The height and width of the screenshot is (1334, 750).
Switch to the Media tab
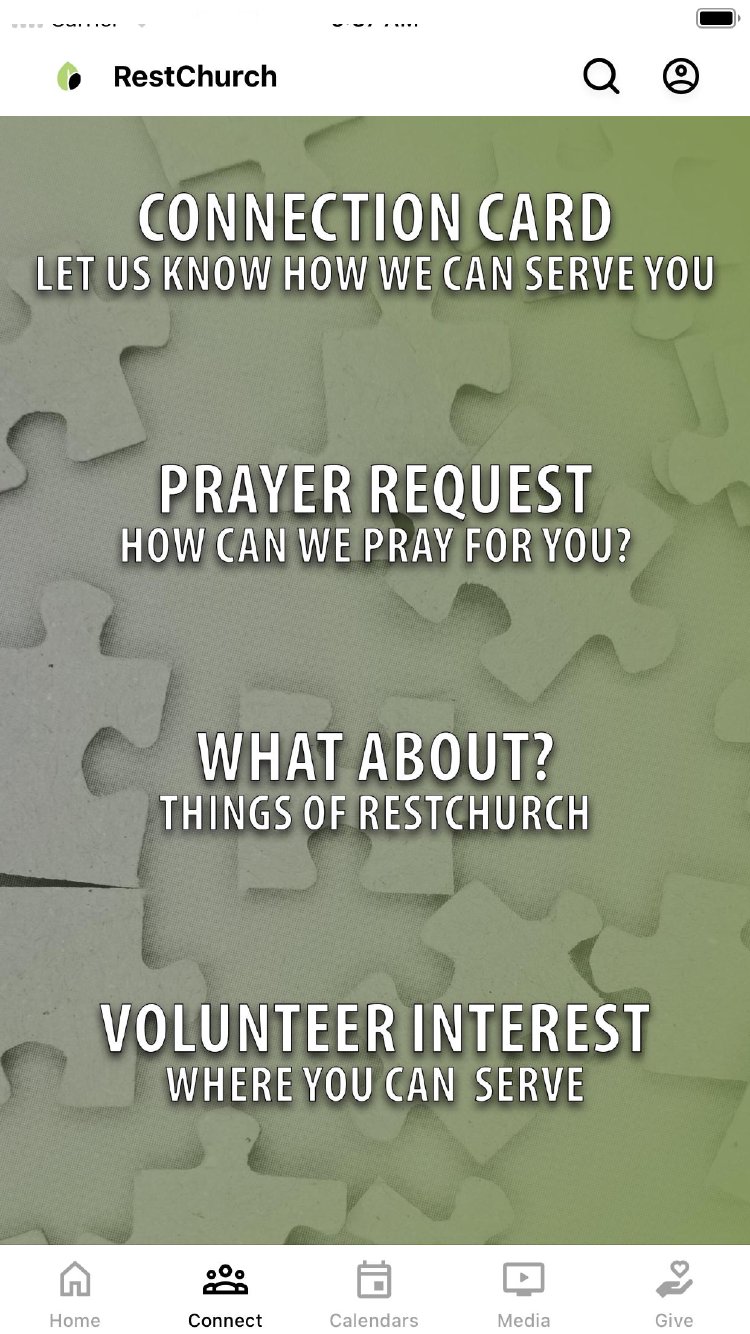523,1293
